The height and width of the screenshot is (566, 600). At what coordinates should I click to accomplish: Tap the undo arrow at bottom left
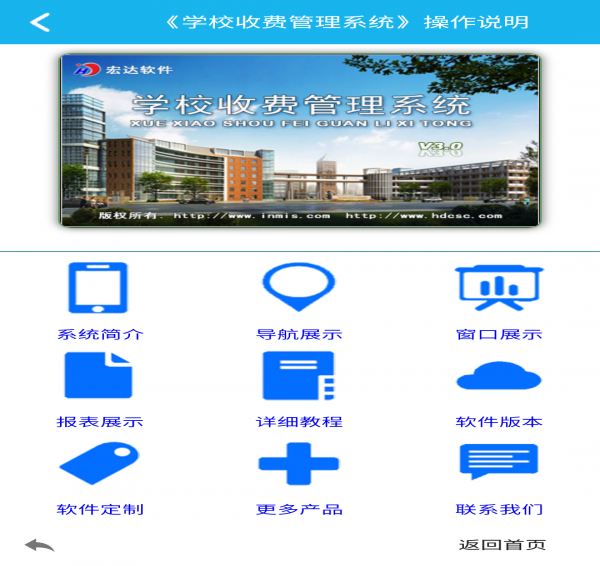click(40, 545)
